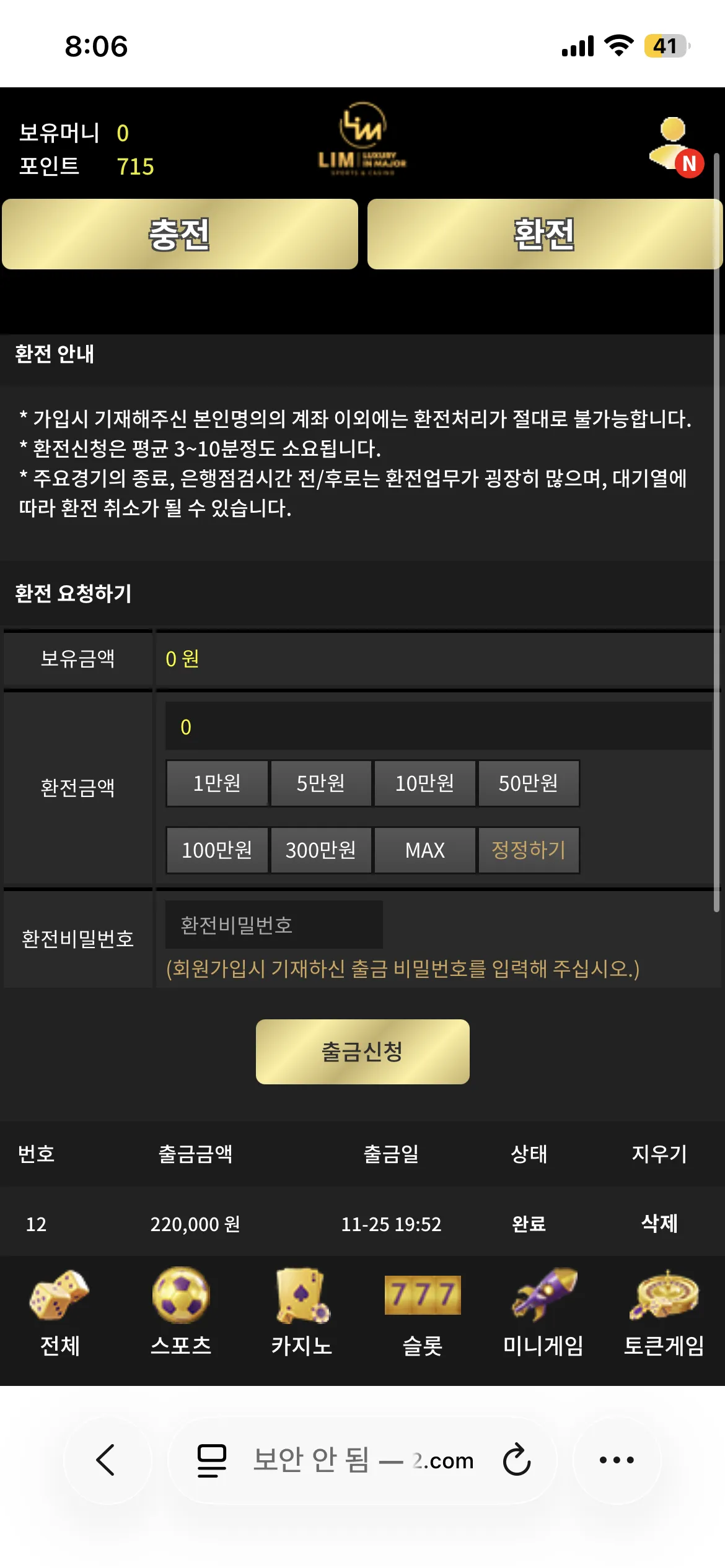The width and height of the screenshot is (725, 1568).
Task: Select the 5만원 amount button
Action: tap(321, 783)
